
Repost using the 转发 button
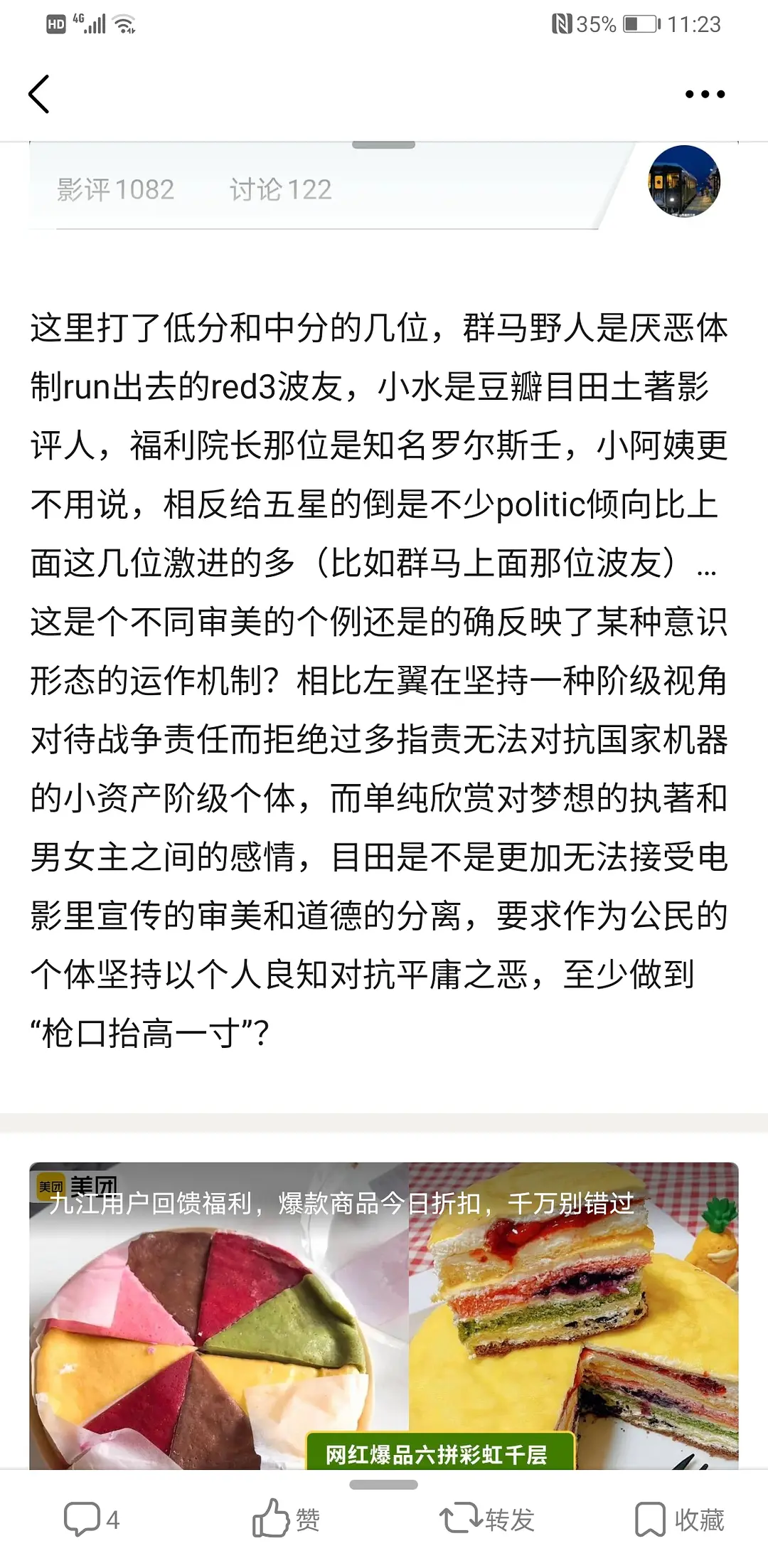[x=486, y=1520]
